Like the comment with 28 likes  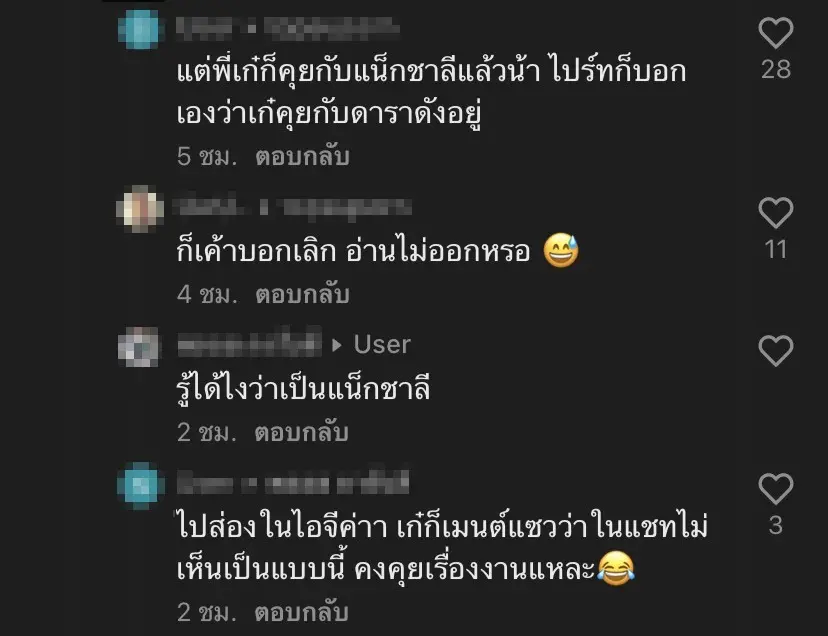pyautogui.click(x=775, y=35)
